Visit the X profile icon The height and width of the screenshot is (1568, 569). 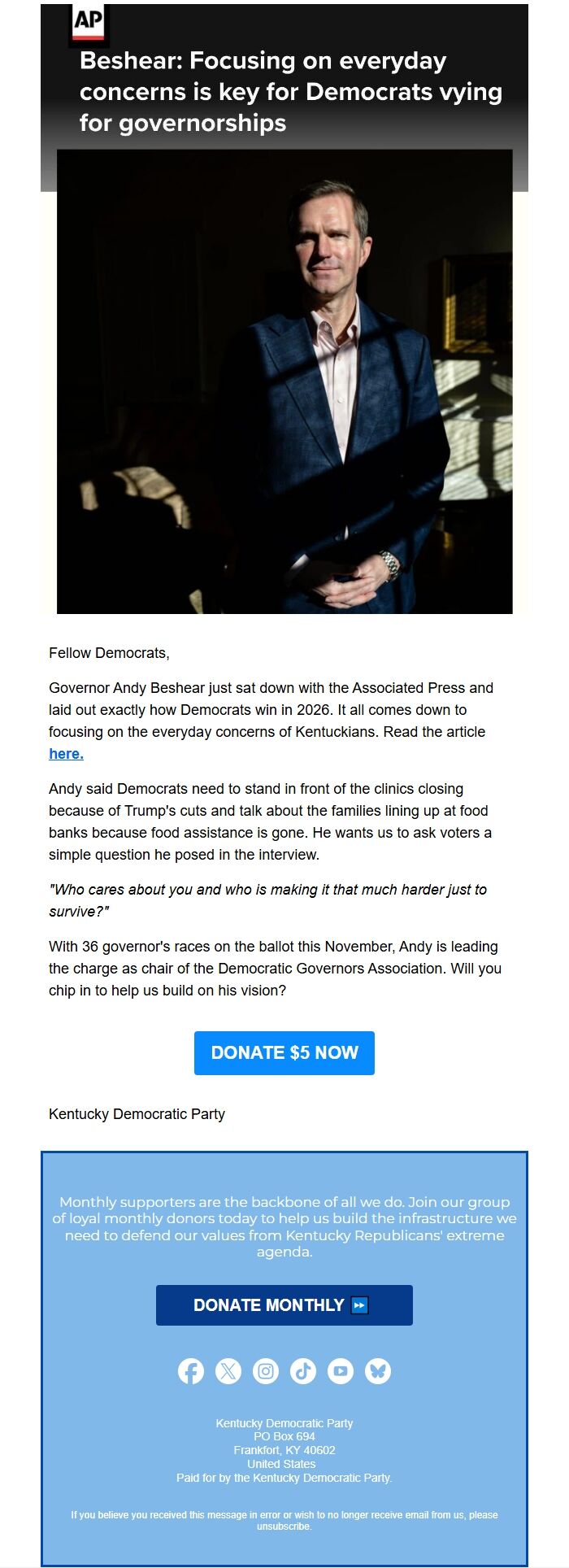point(228,1371)
